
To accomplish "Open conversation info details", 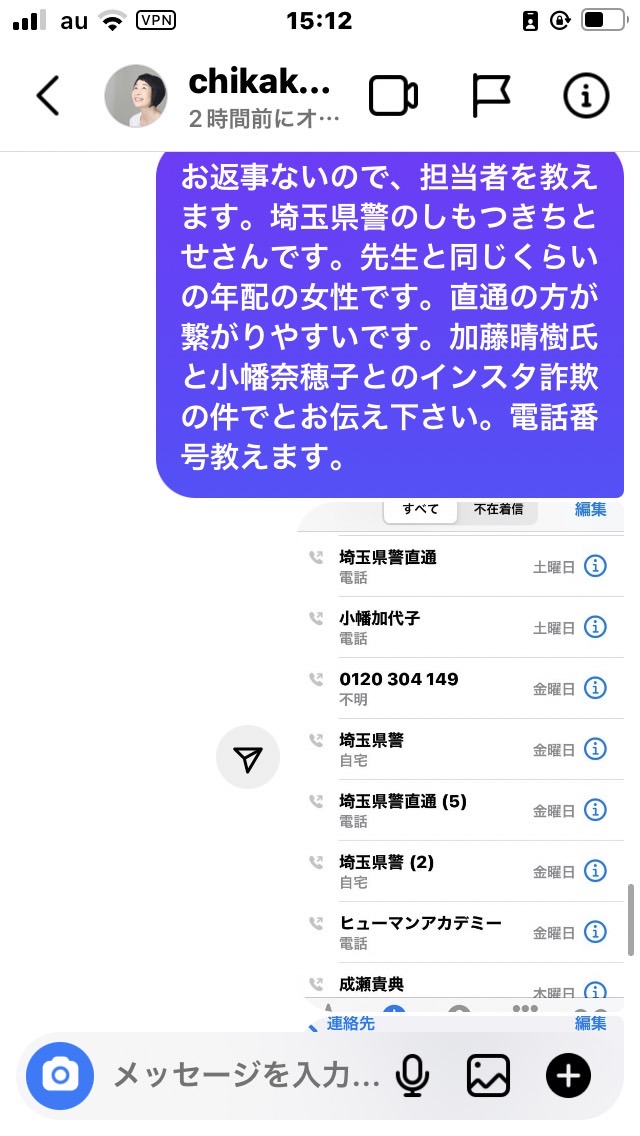I will point(586,96).
